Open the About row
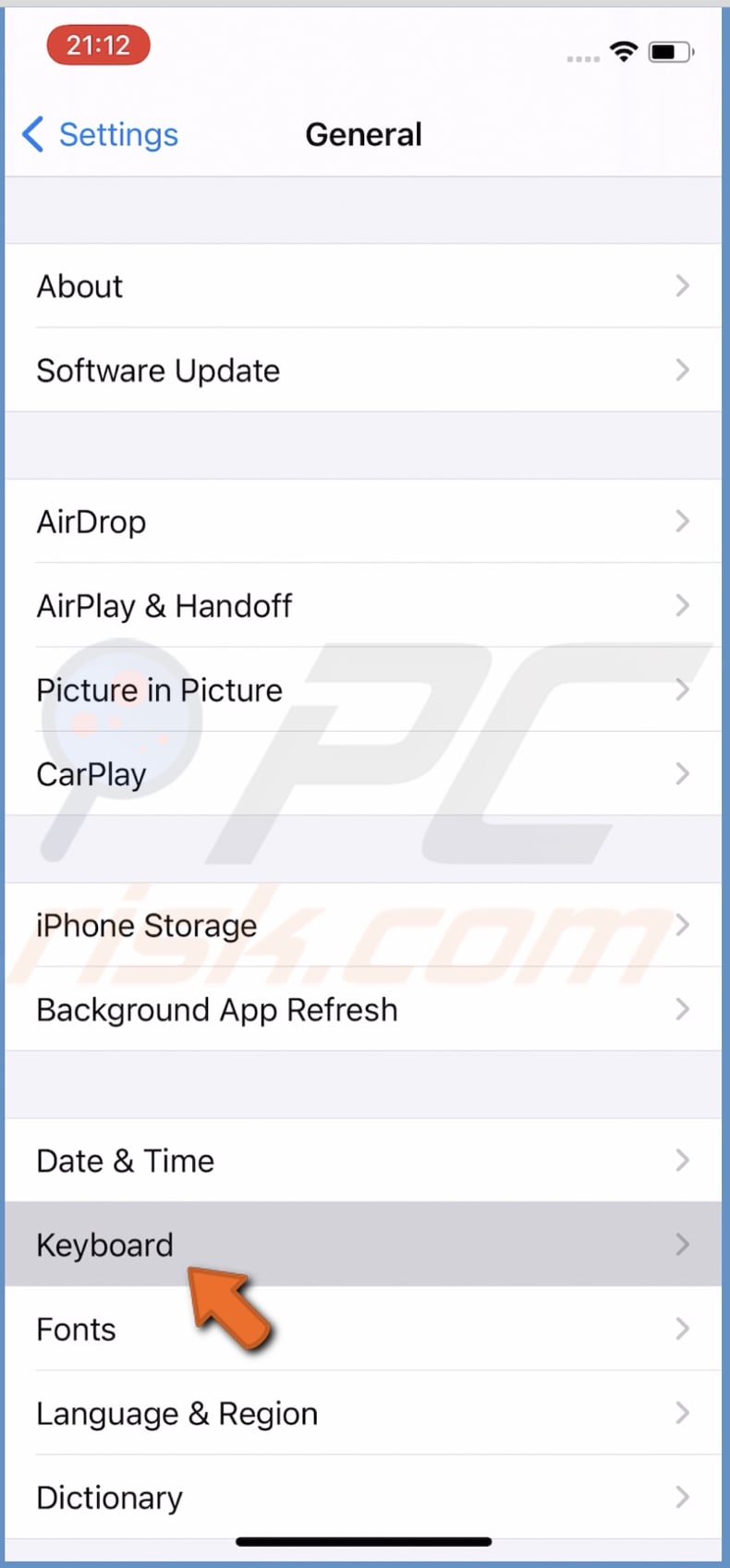The image size is (730, 1568). click(362, 286)
